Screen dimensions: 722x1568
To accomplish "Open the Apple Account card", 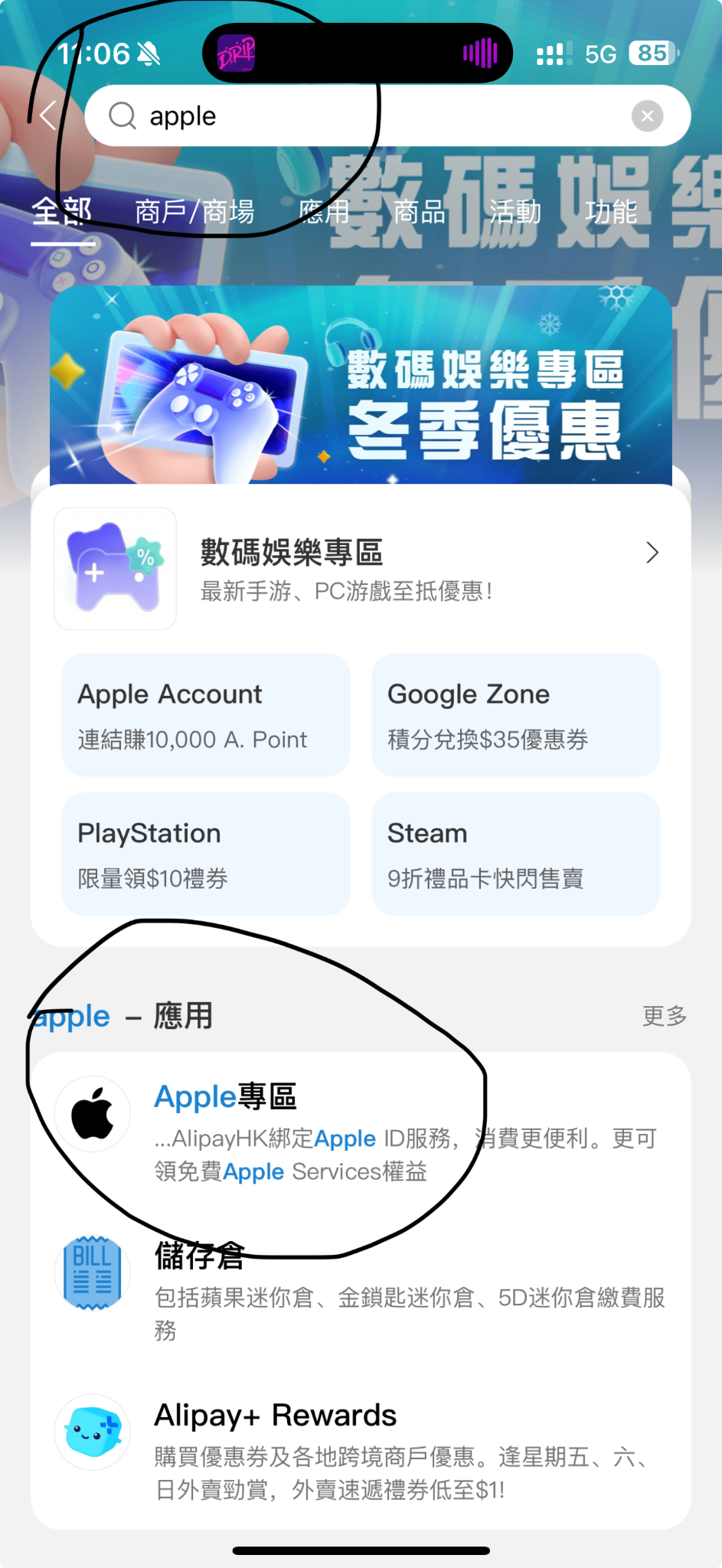I will click(x=205, y=715).
